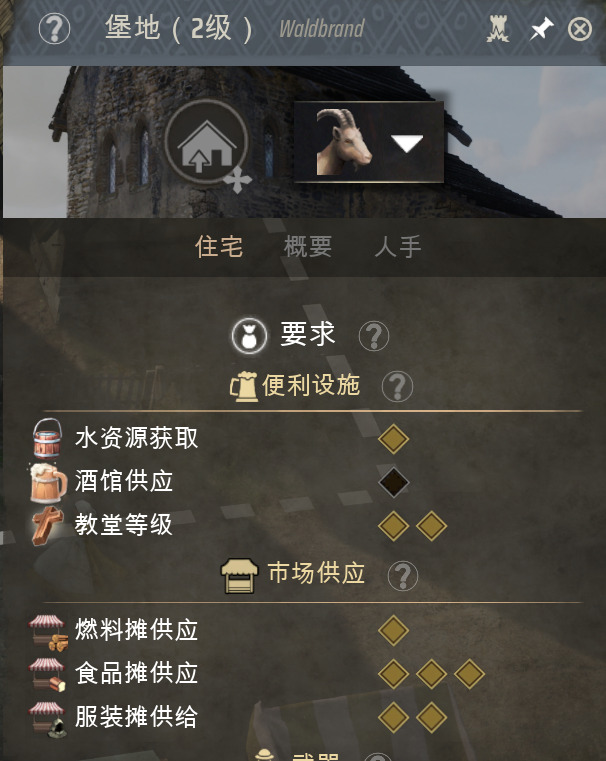Close the 堡地 panel
The image size is (606, 761).
click(x=580, y=29)
